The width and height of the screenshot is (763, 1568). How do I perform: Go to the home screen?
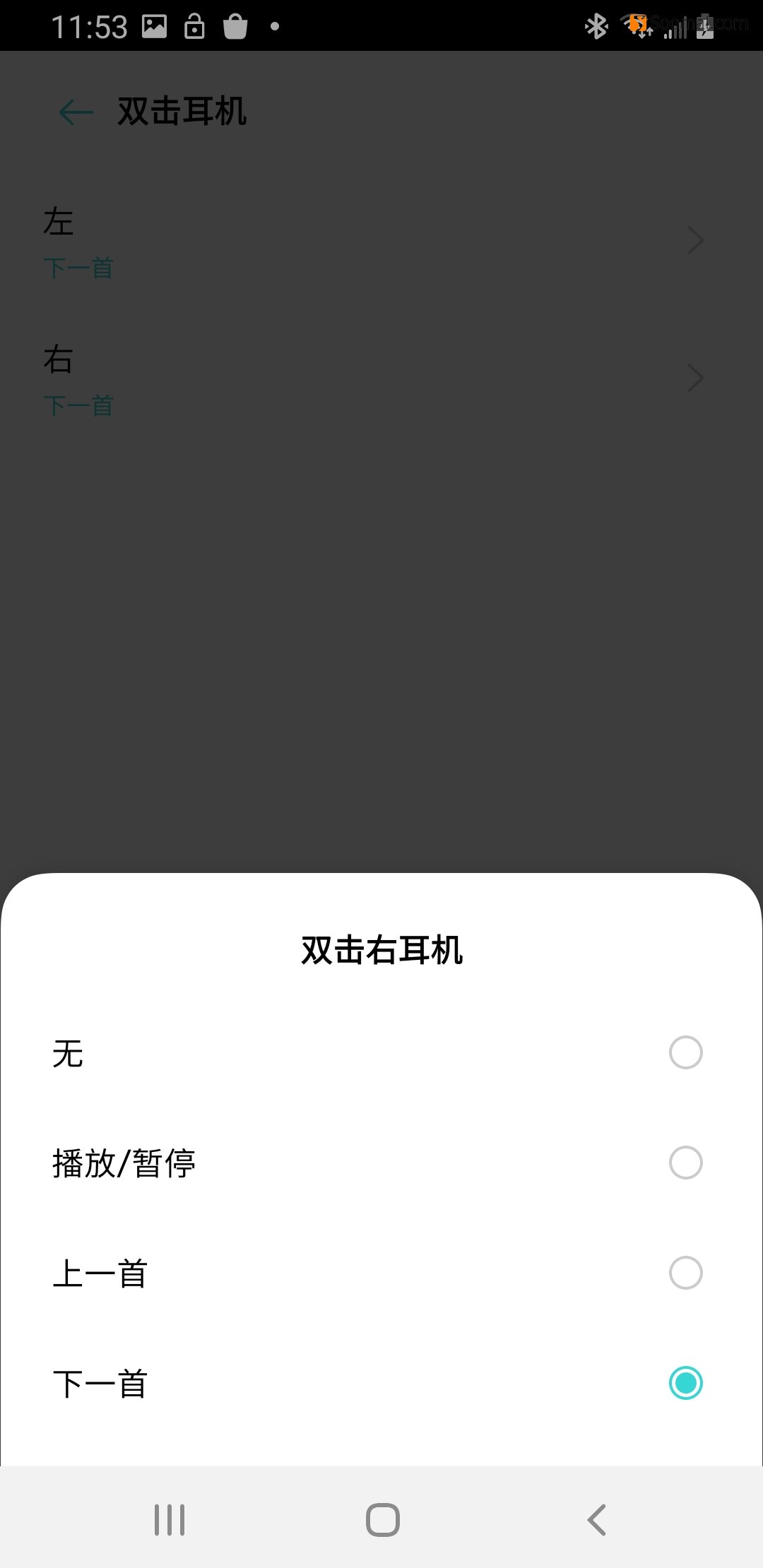click(382, 1519)
